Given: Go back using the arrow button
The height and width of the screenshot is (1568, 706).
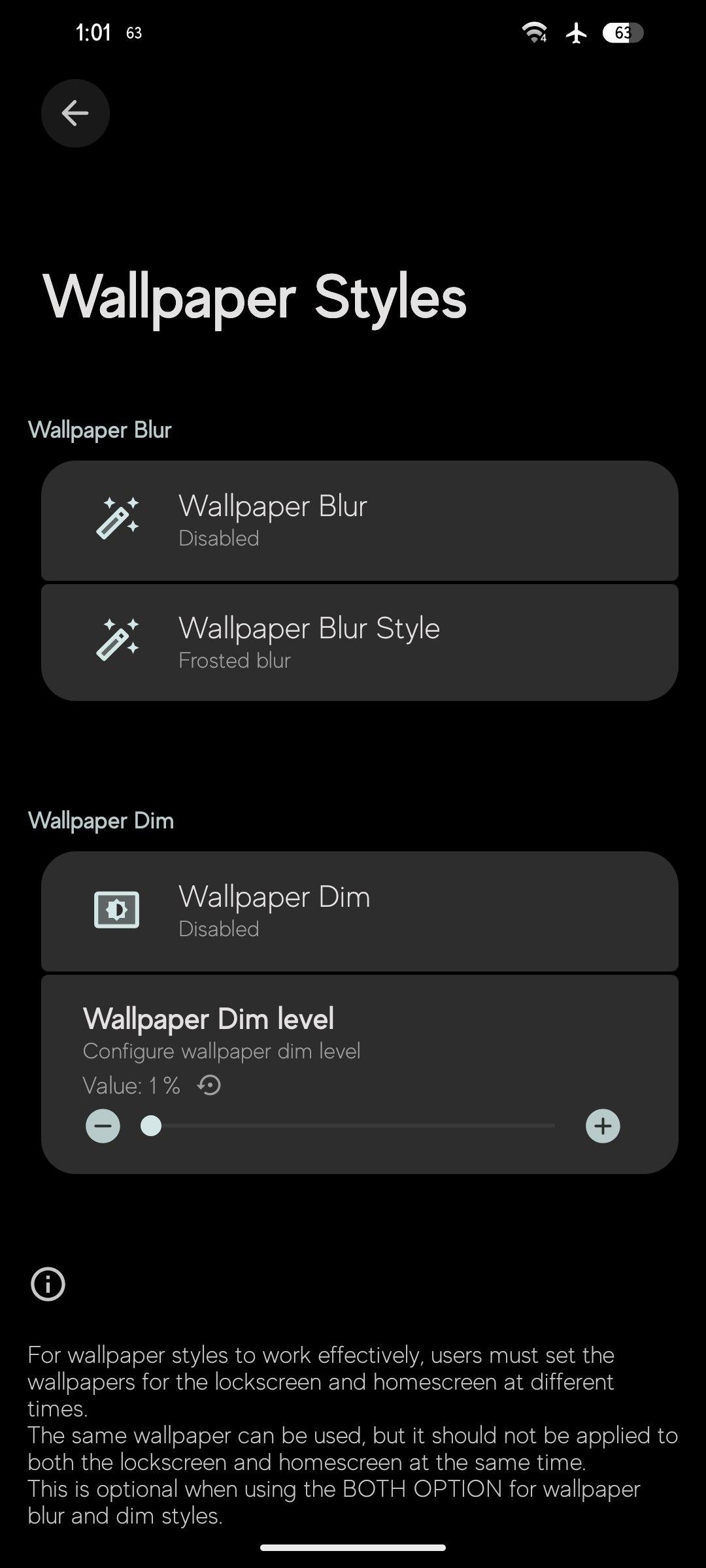Looking at the screenshot, I should 75,113.
